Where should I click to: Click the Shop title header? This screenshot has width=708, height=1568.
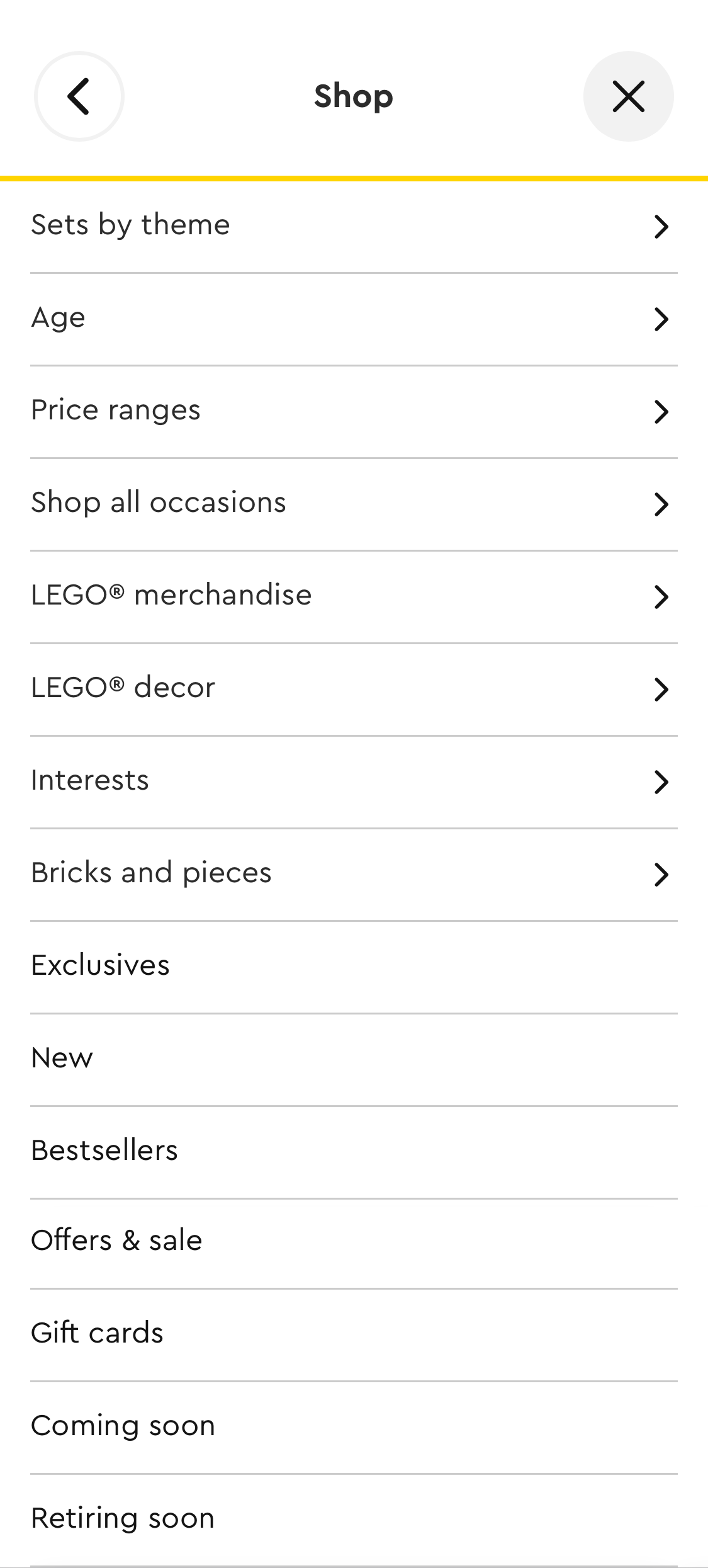tap(354, 96)
